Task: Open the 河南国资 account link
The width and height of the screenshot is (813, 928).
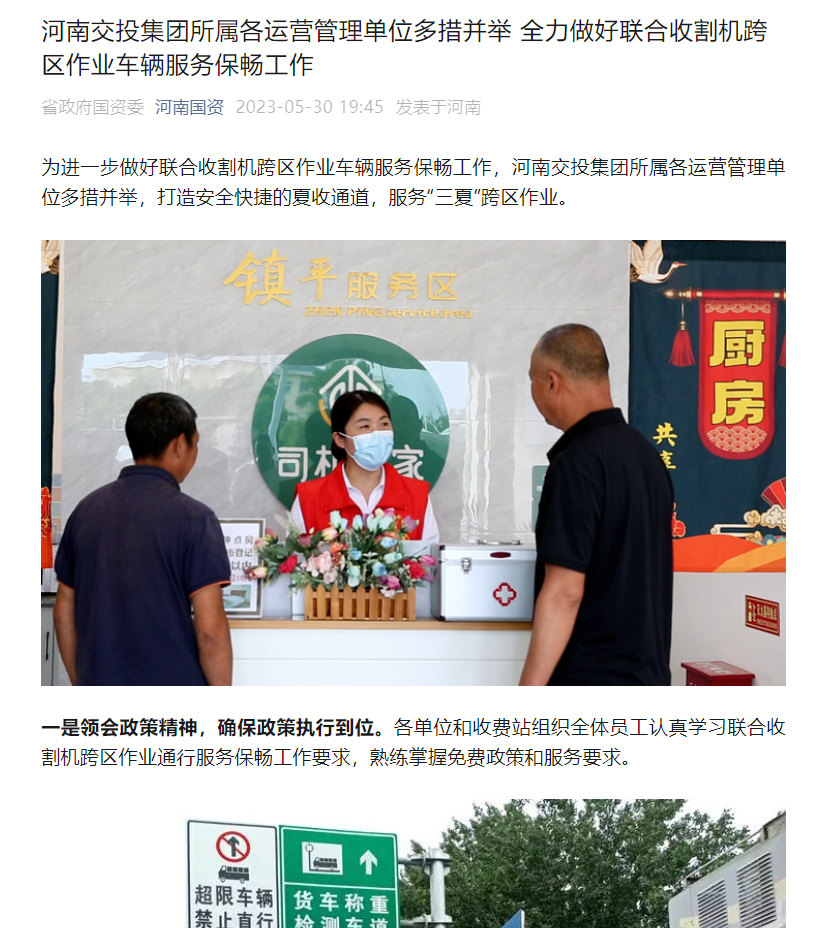Action: pyautogui.click(x=189, y=107)
